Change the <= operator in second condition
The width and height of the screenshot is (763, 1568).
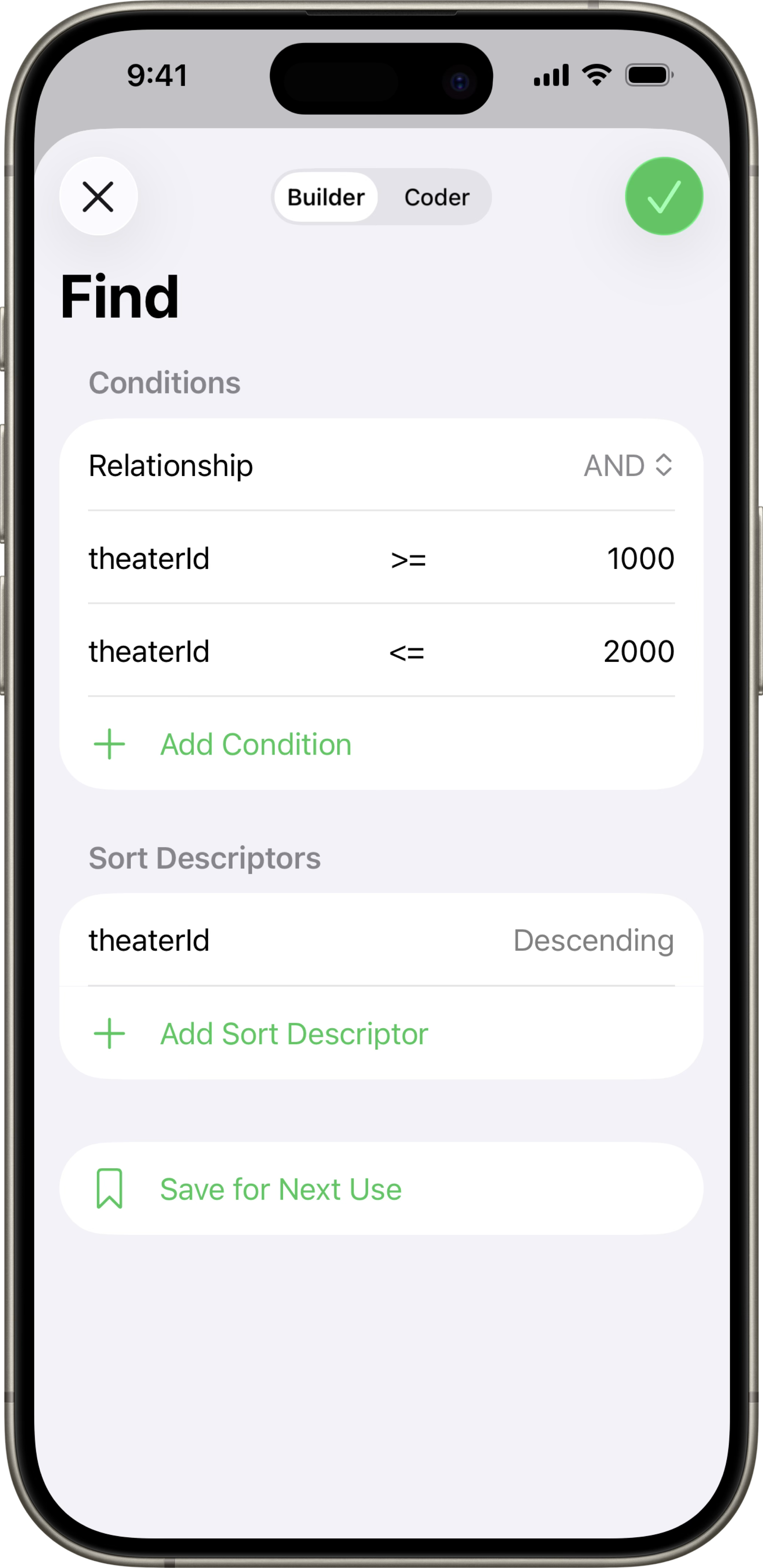pos(406,652)
